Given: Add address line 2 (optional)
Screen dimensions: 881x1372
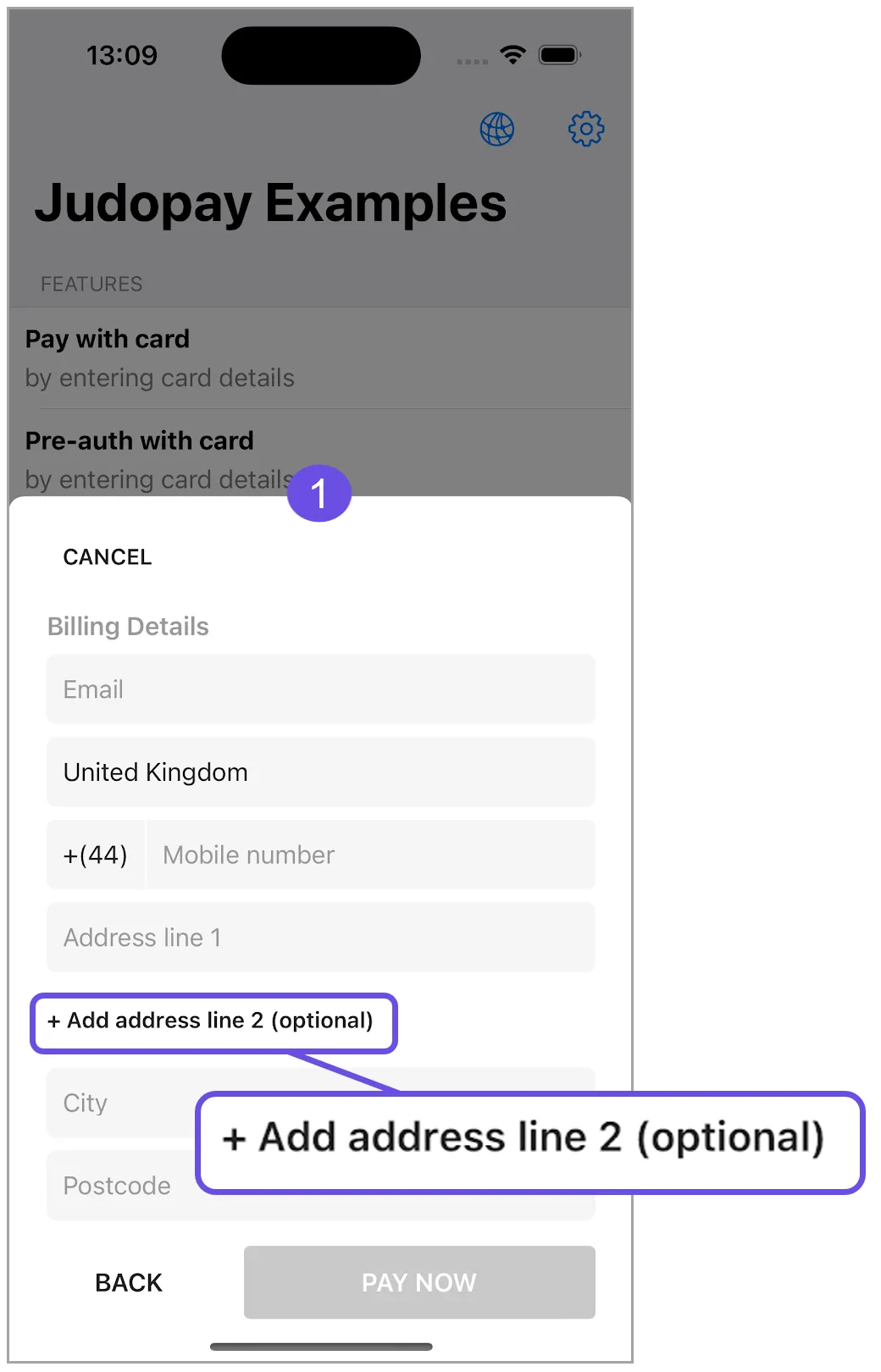Looking at the screenshot, I should (x=212, y=1021).
